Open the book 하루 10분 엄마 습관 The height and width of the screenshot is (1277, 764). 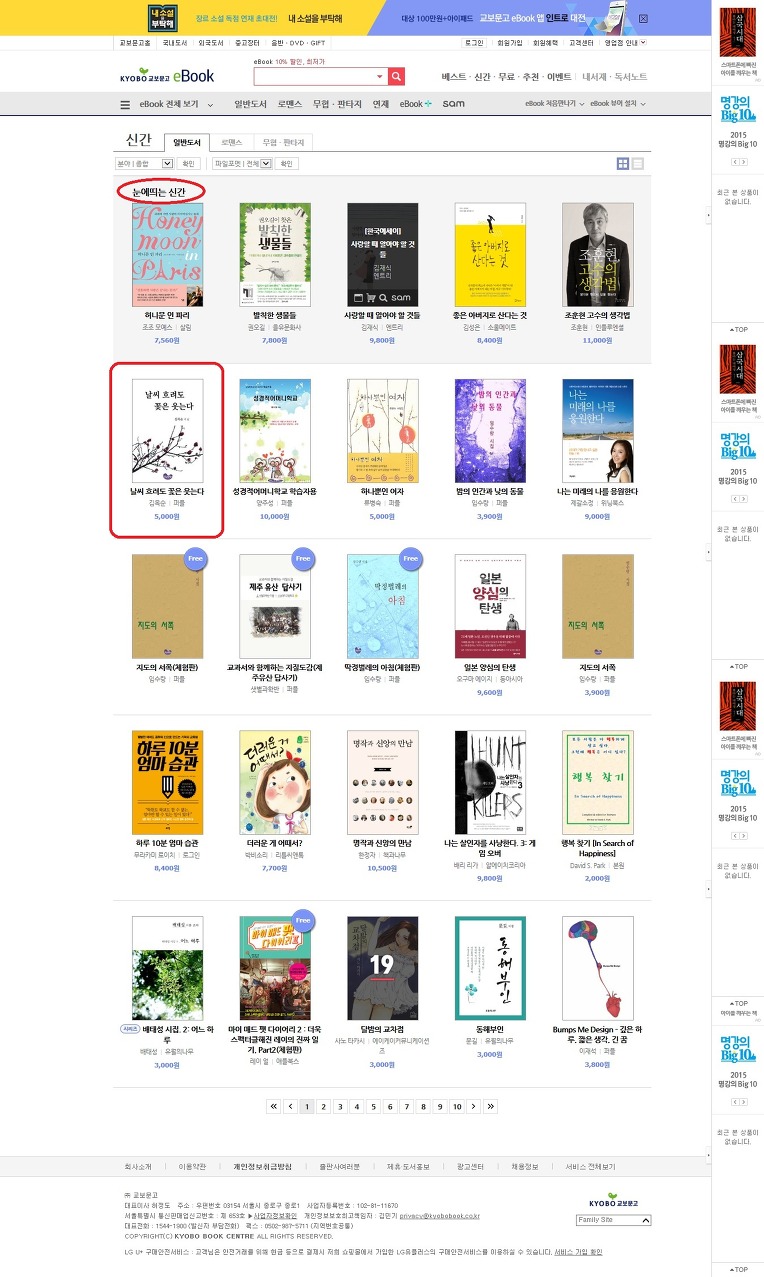point(167,781)
